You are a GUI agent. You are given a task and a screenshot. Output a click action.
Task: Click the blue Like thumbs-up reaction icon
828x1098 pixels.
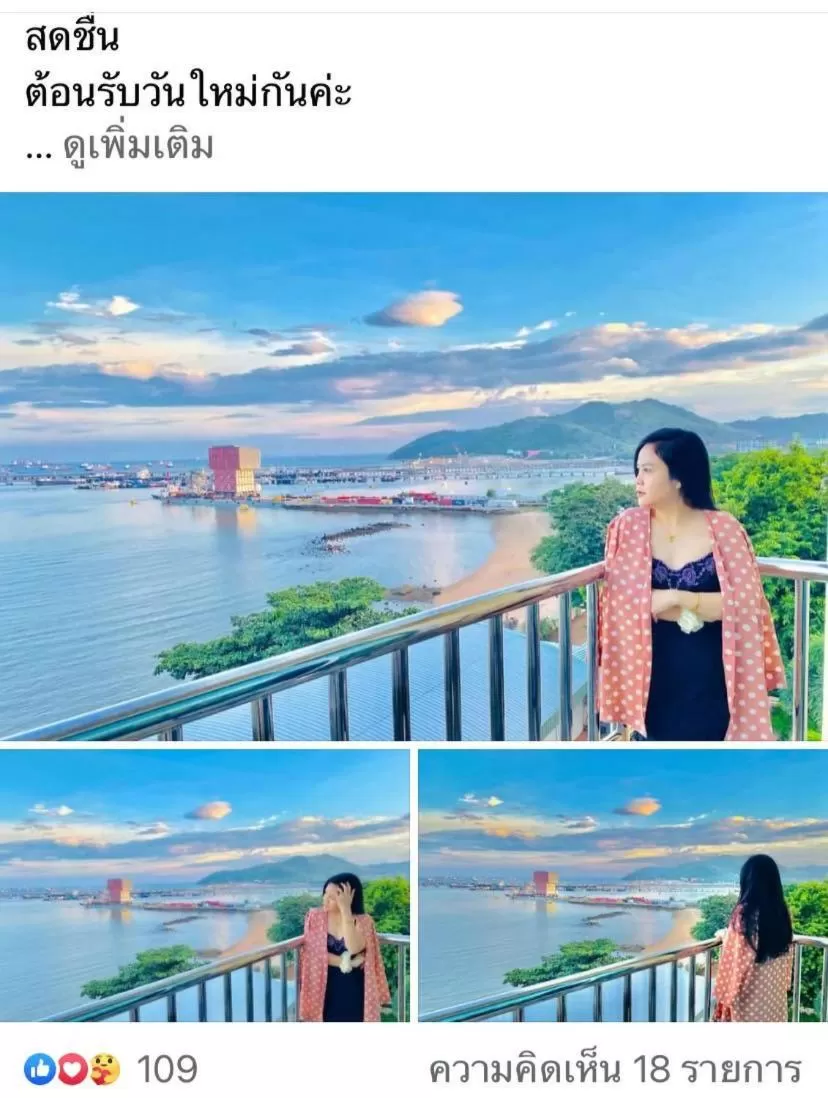(40, 1068)
